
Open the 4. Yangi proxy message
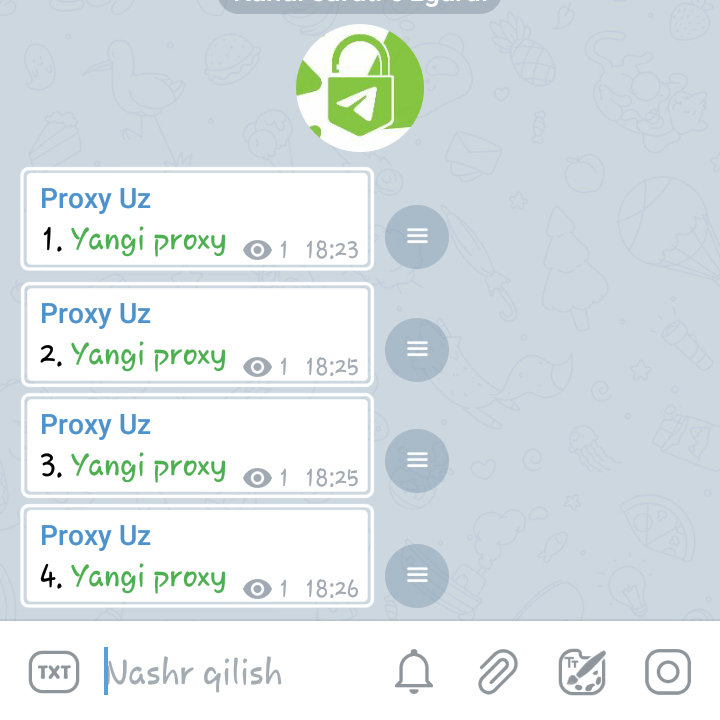(x=196, y=556)
